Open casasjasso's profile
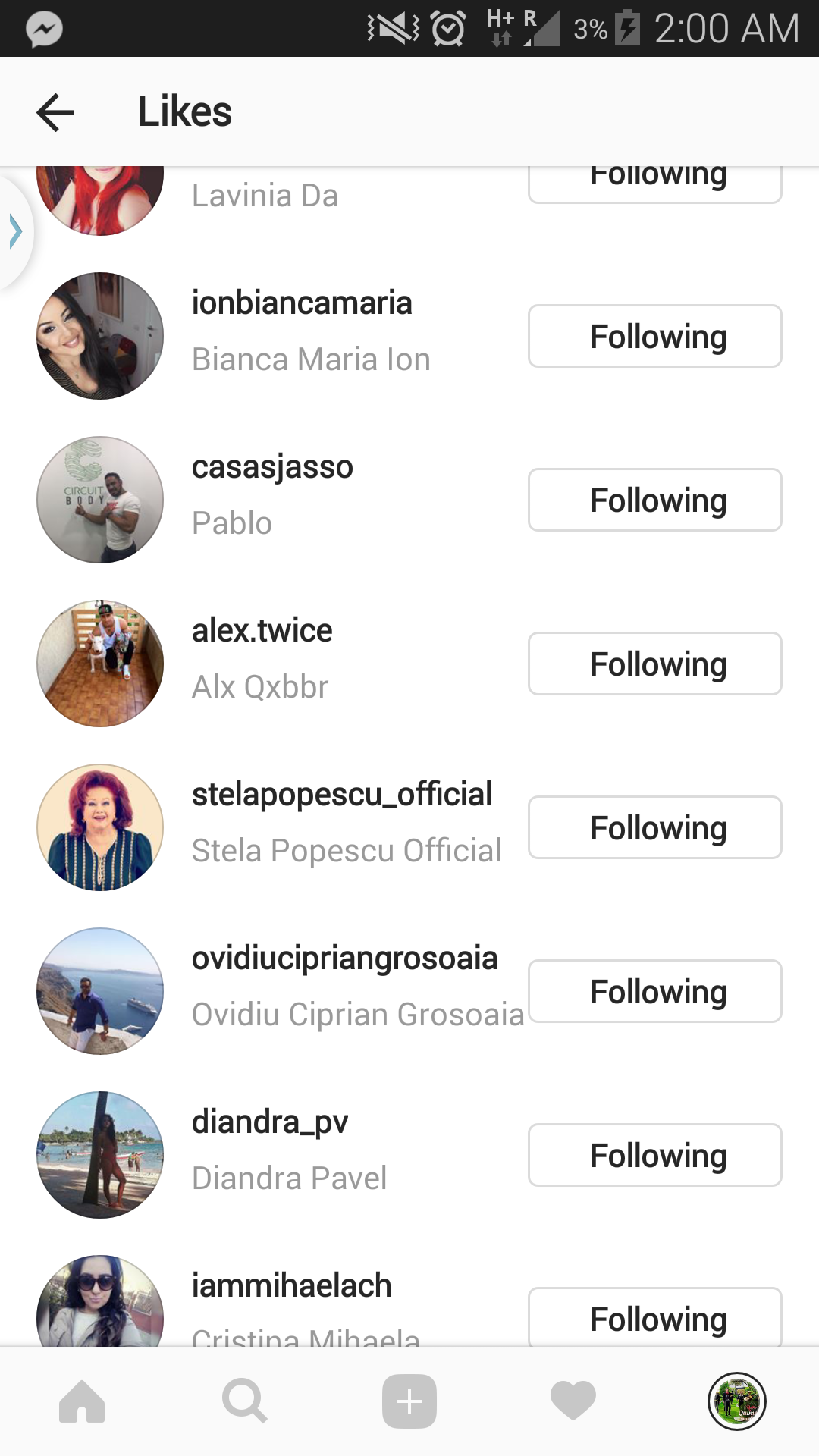 tap(272, 467)
